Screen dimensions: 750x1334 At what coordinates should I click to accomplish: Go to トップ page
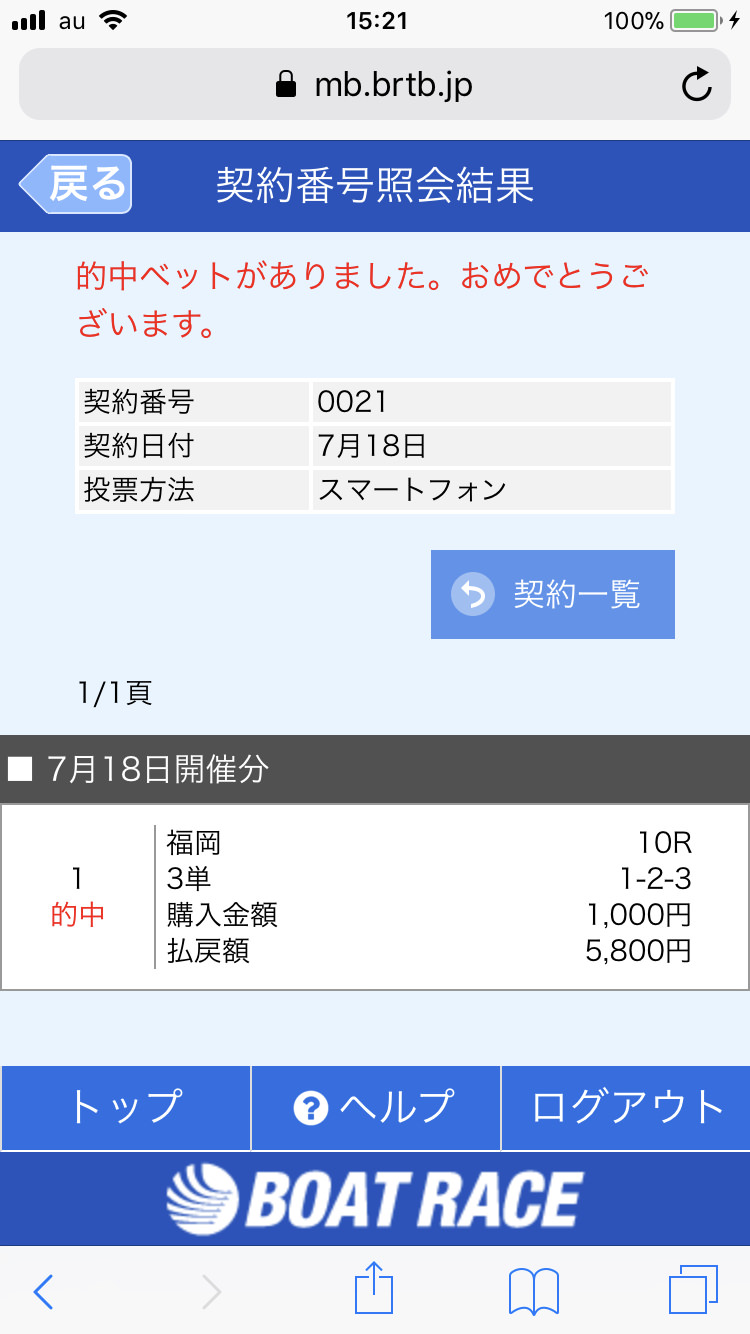tap(126, 1107)
